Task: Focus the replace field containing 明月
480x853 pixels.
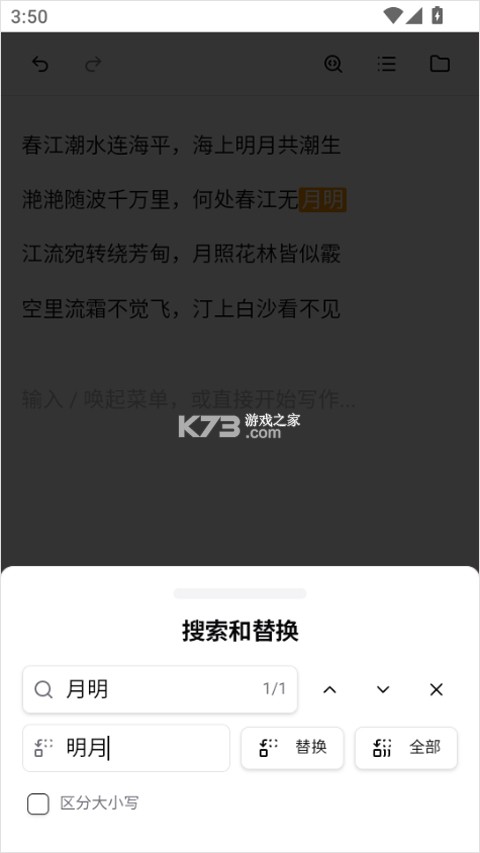Action: coord(126,748)
